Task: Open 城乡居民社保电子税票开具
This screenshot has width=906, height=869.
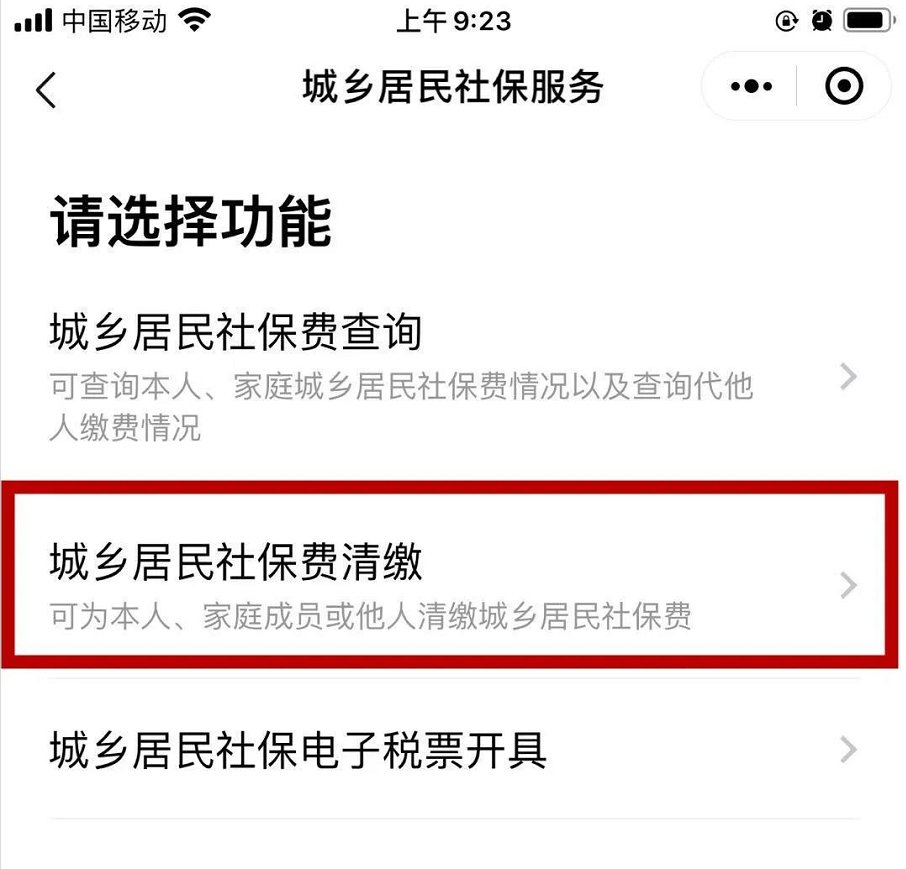Action: point(452,750)
